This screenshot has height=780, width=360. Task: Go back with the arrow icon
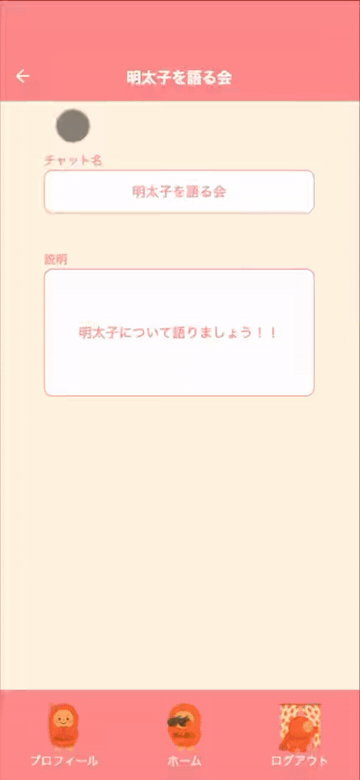[23, 77]
